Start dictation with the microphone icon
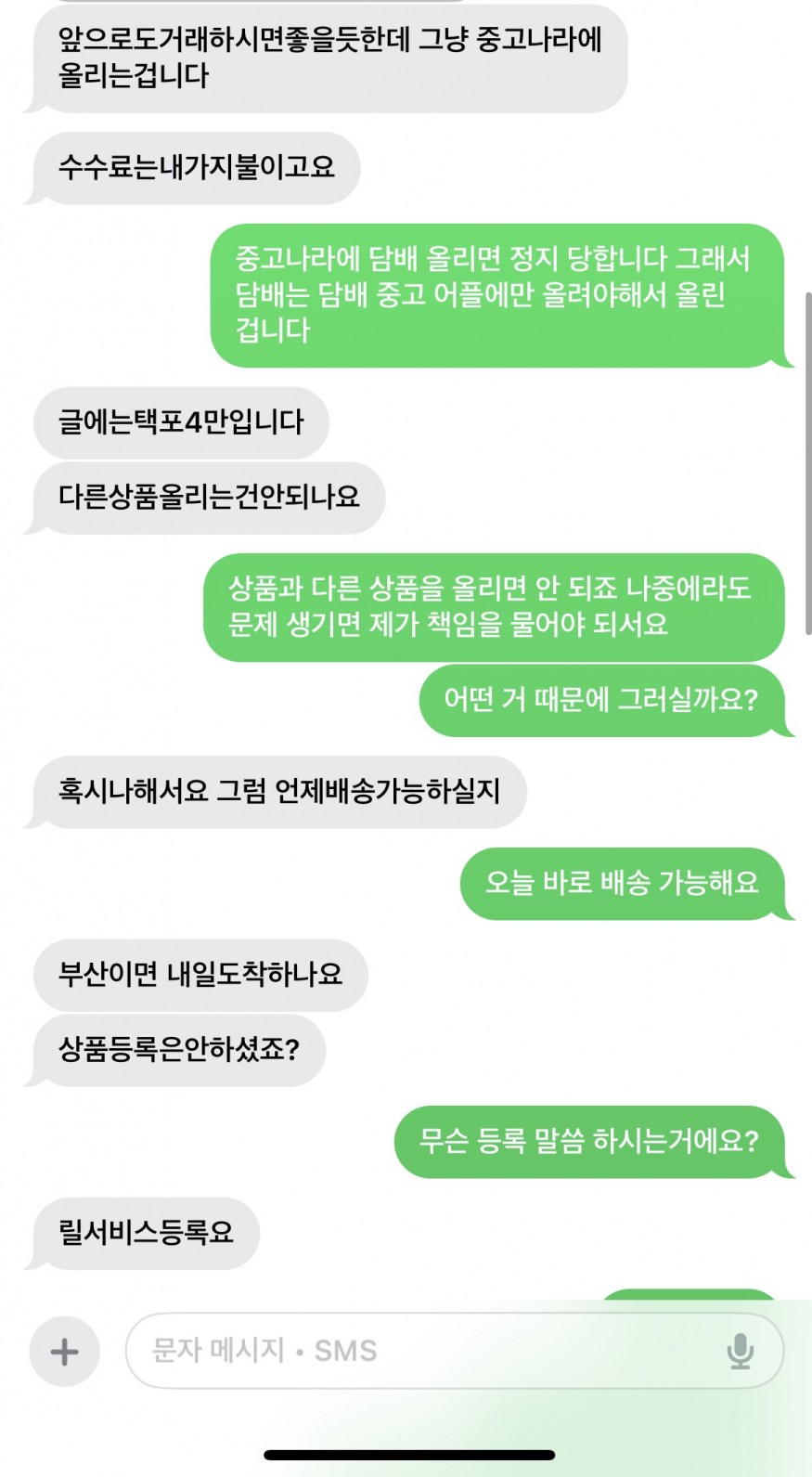Screen dimensions: 812x1477 click(740, 1351)
